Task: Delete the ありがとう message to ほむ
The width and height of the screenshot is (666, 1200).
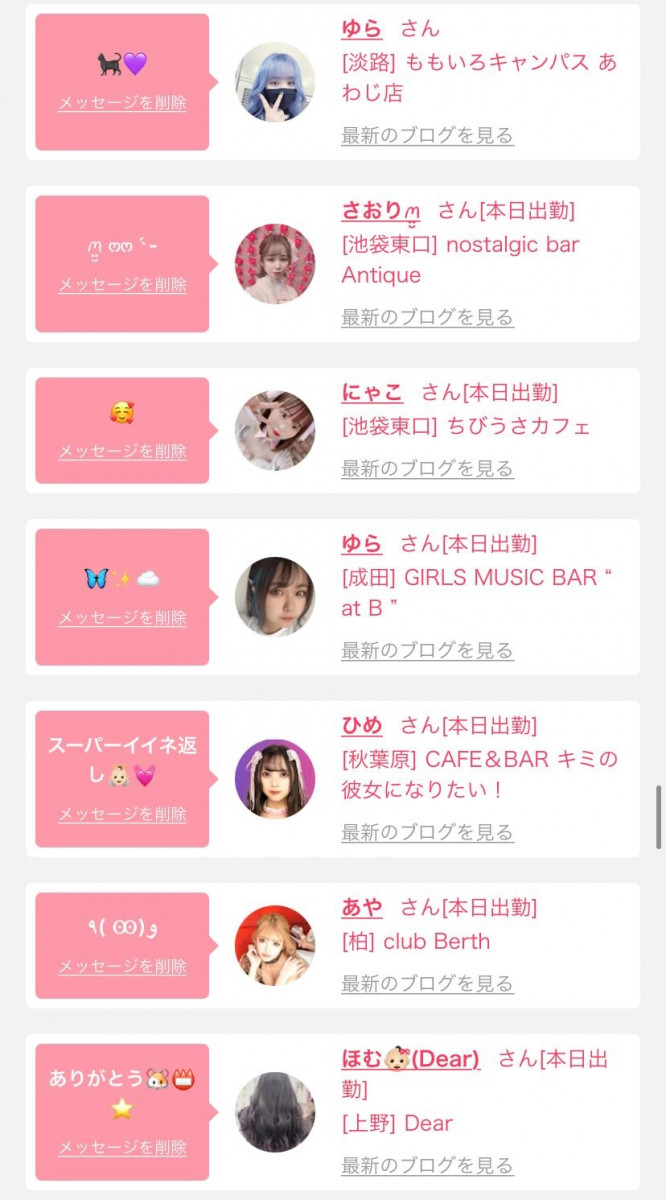Action: tap(122, 1148)
